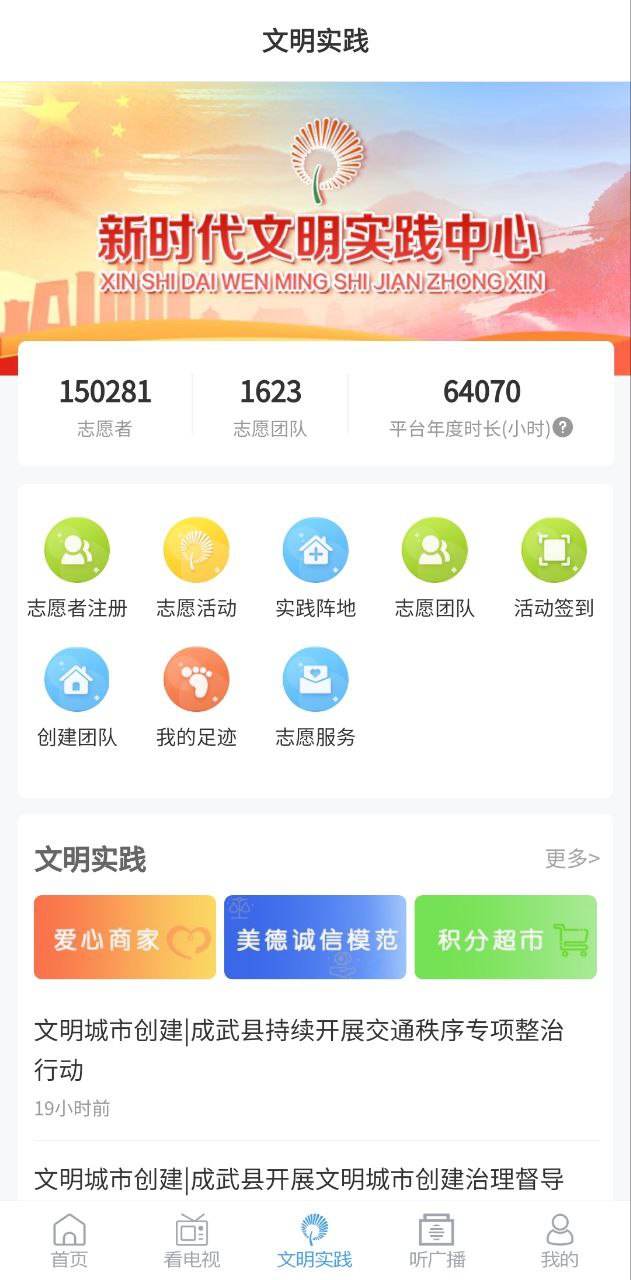This screenshot has width=631, height=1280.
Task: Switch to the 首页 home tab
Action: coord(69,1241)
